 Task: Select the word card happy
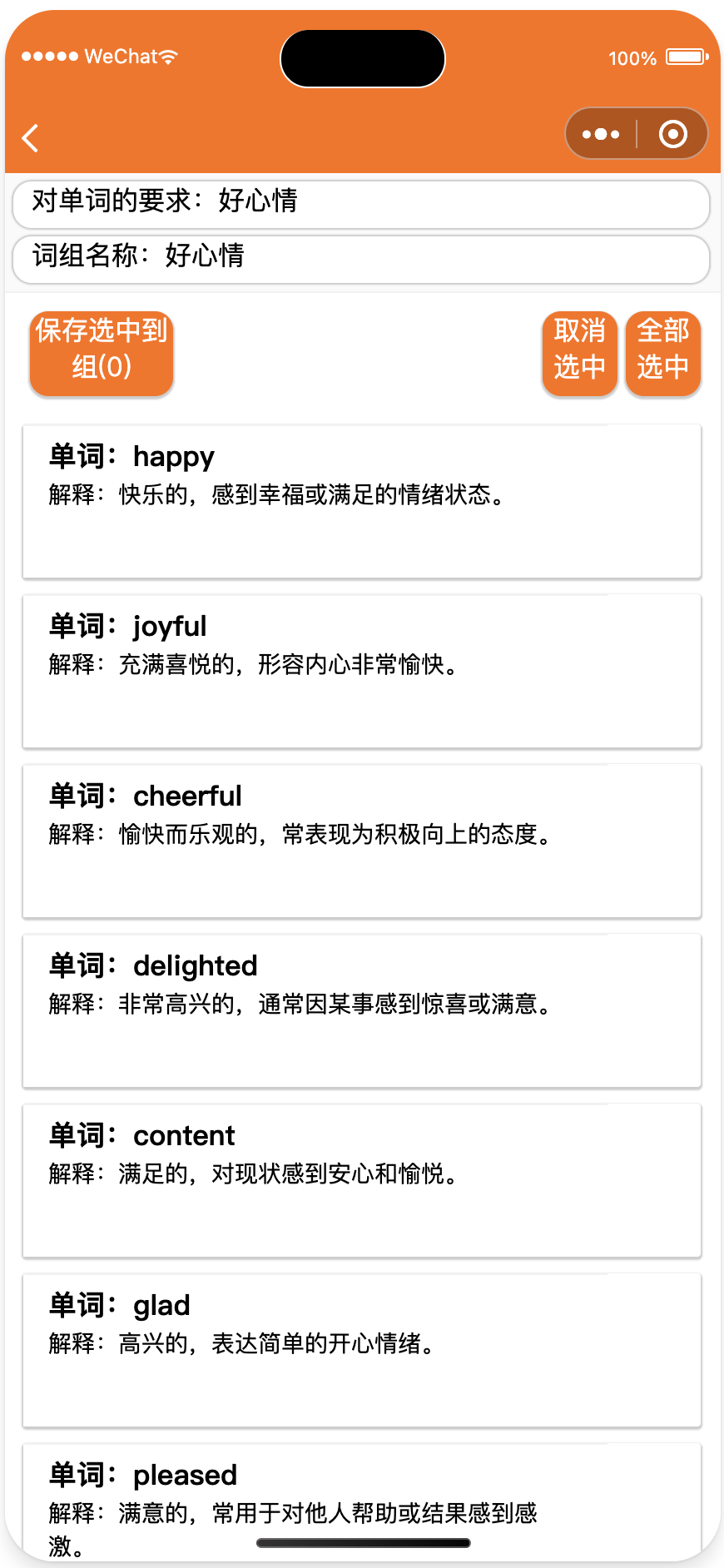(361, 501)
